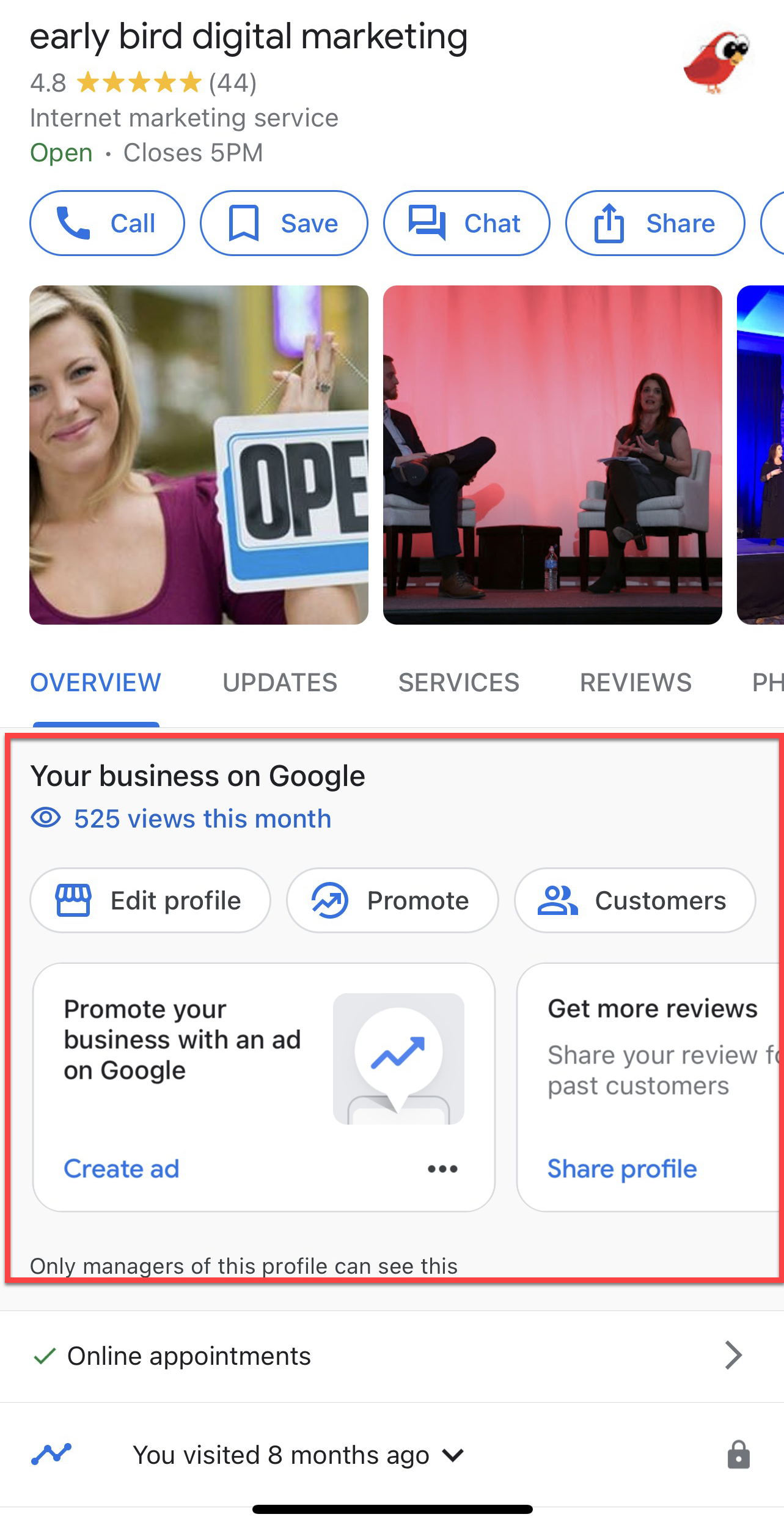Save this business listing
This screenshot has width=784, height=1528.
(x=284, y=223)
